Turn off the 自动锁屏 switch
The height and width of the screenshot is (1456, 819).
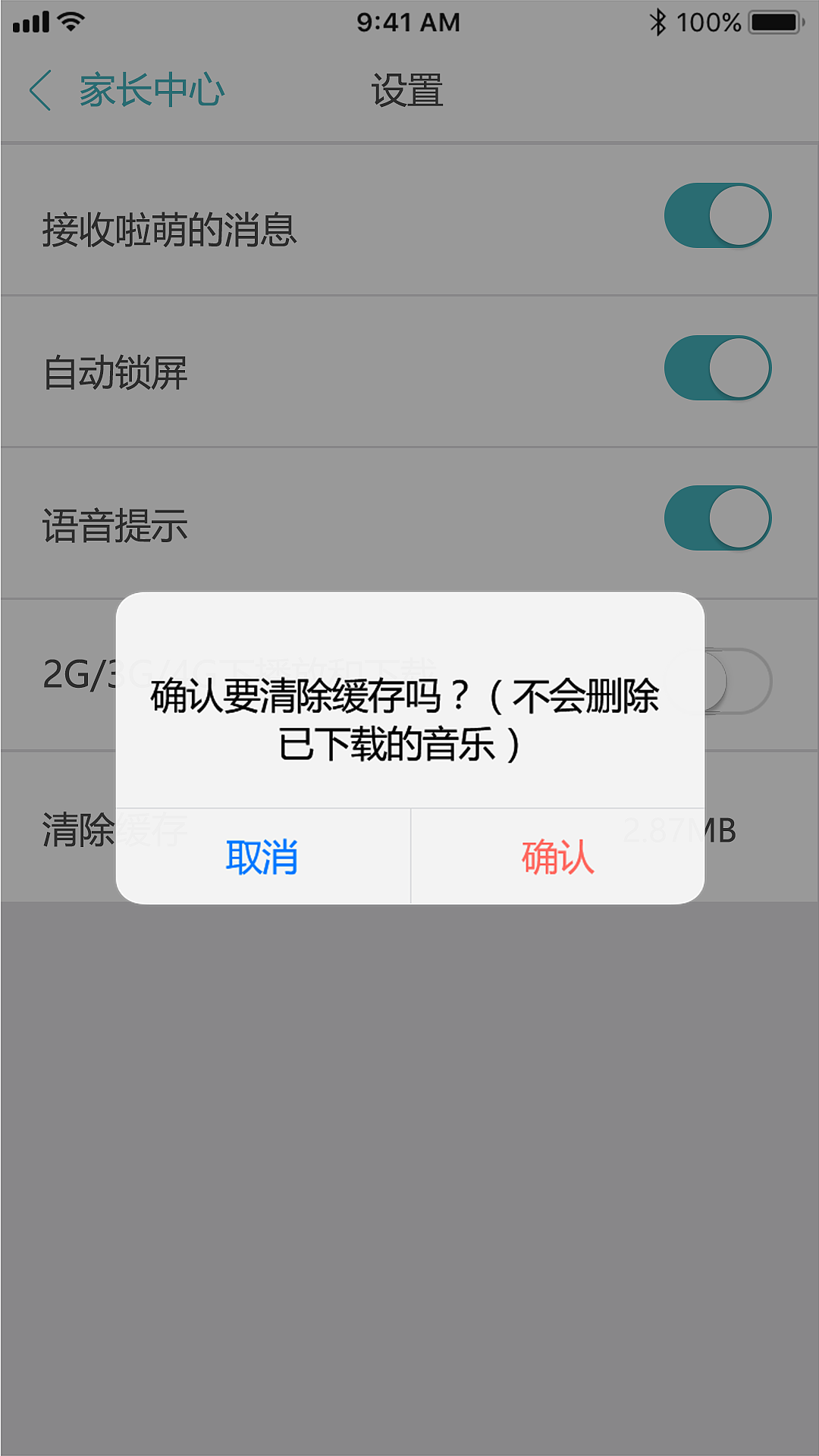(716, 369)
